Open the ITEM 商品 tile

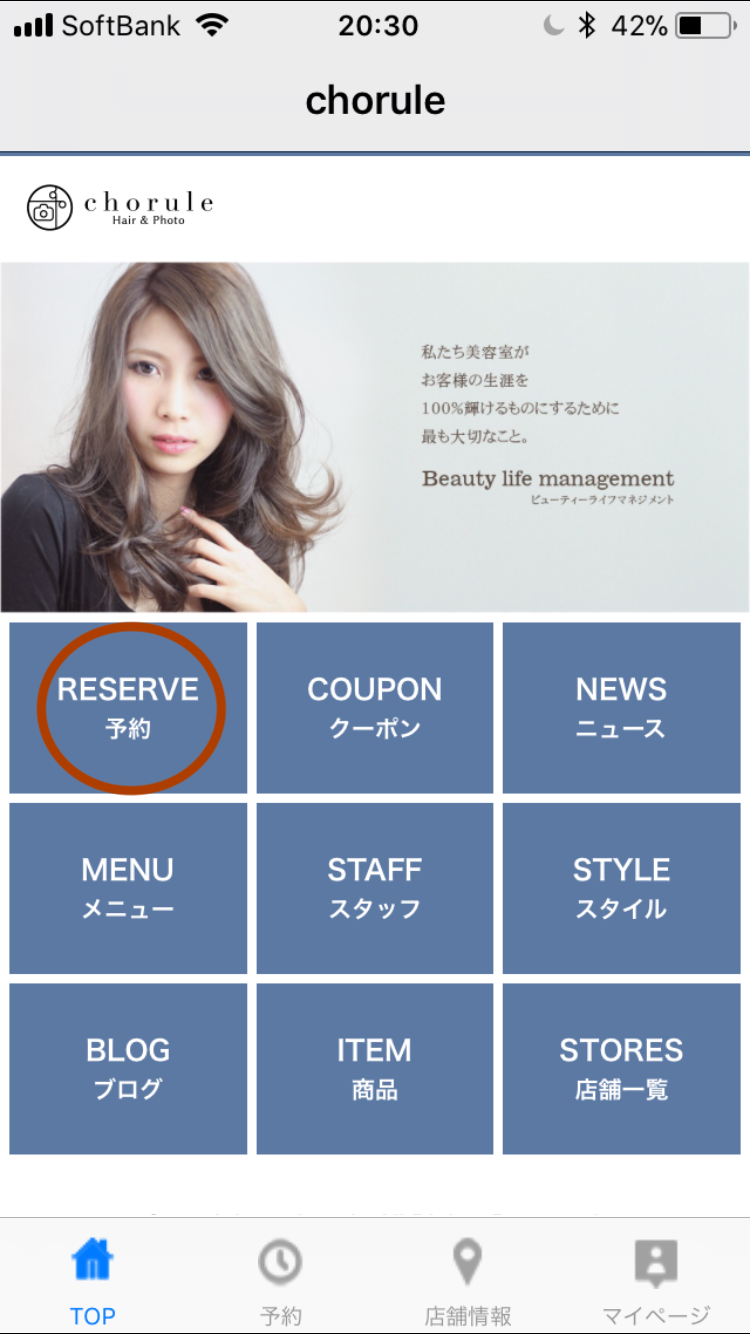(x=375, y=1068)
